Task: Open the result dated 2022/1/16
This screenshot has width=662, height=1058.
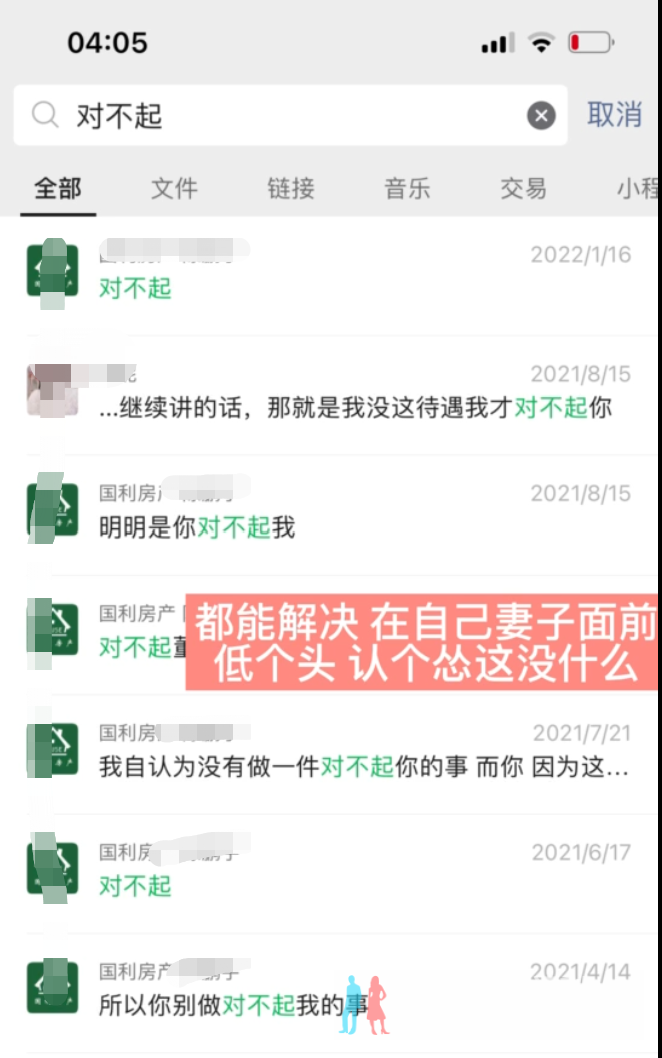Action: click(330, 273)
